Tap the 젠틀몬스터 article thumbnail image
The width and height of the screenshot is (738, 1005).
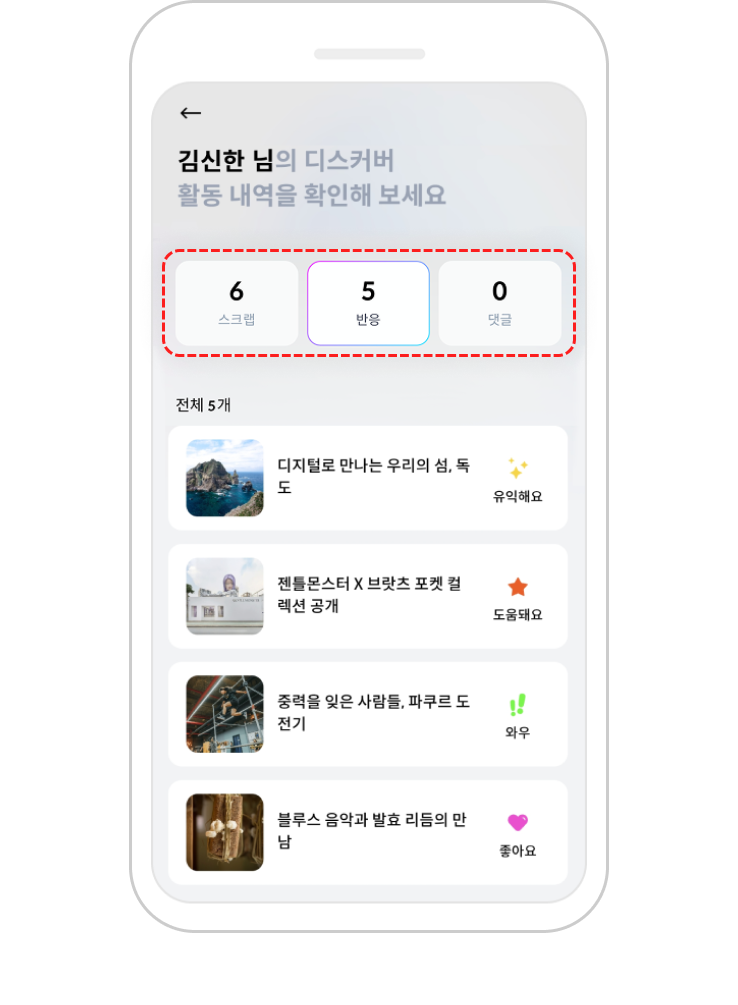(224, 596)
